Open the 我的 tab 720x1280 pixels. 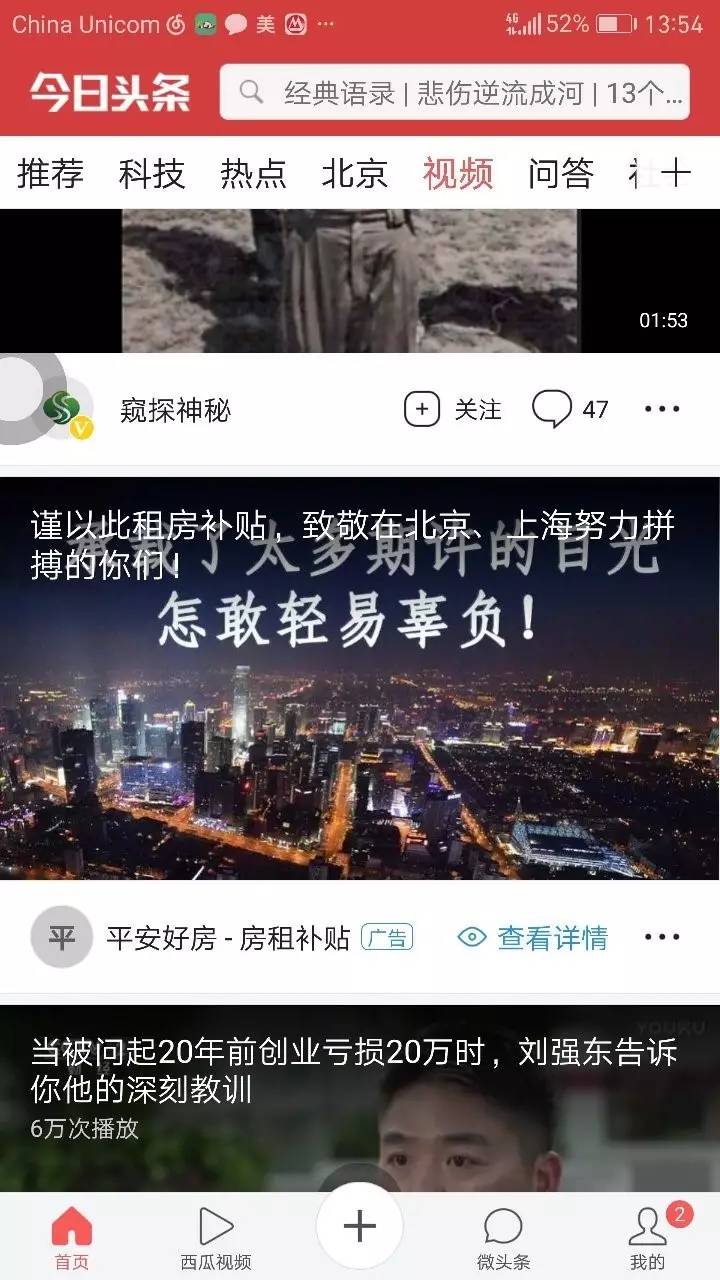point(648,1238)
